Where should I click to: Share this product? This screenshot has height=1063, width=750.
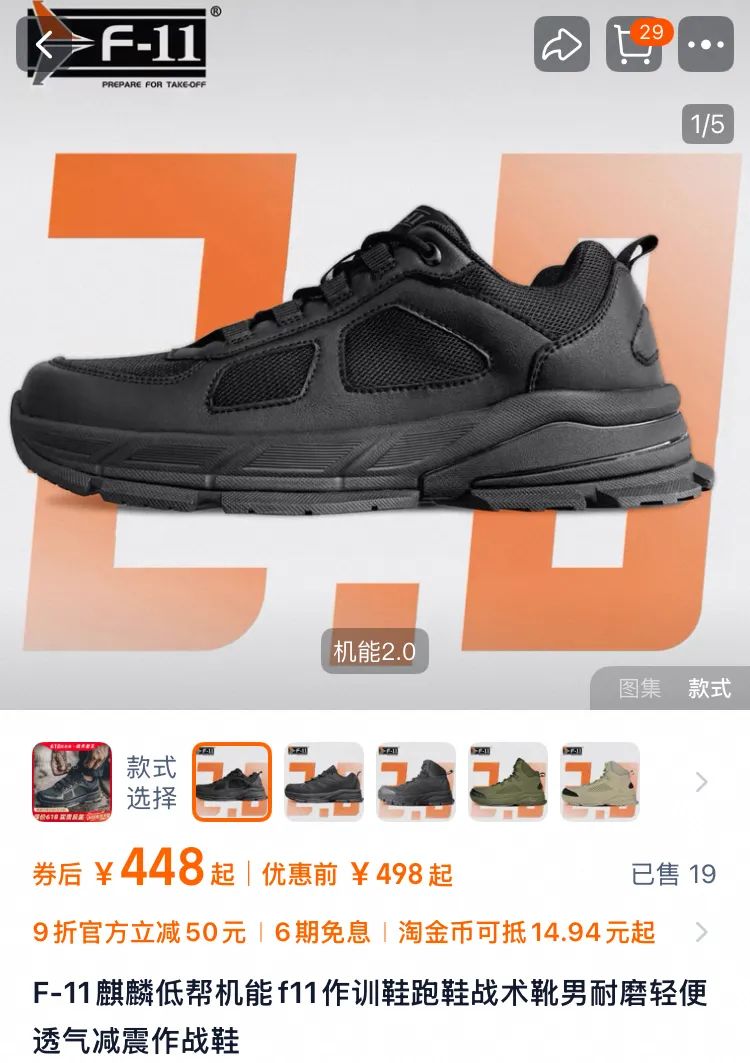(562, 45)
